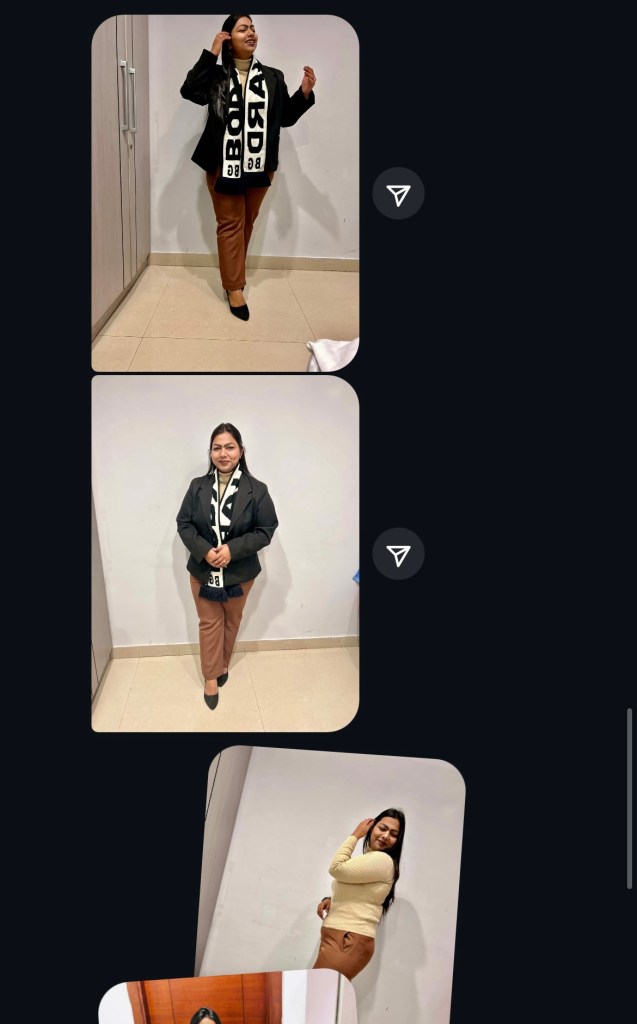
Task: Tap the share arrow beside the wardrobe pose photo
Action: click(x=398, y=193)
